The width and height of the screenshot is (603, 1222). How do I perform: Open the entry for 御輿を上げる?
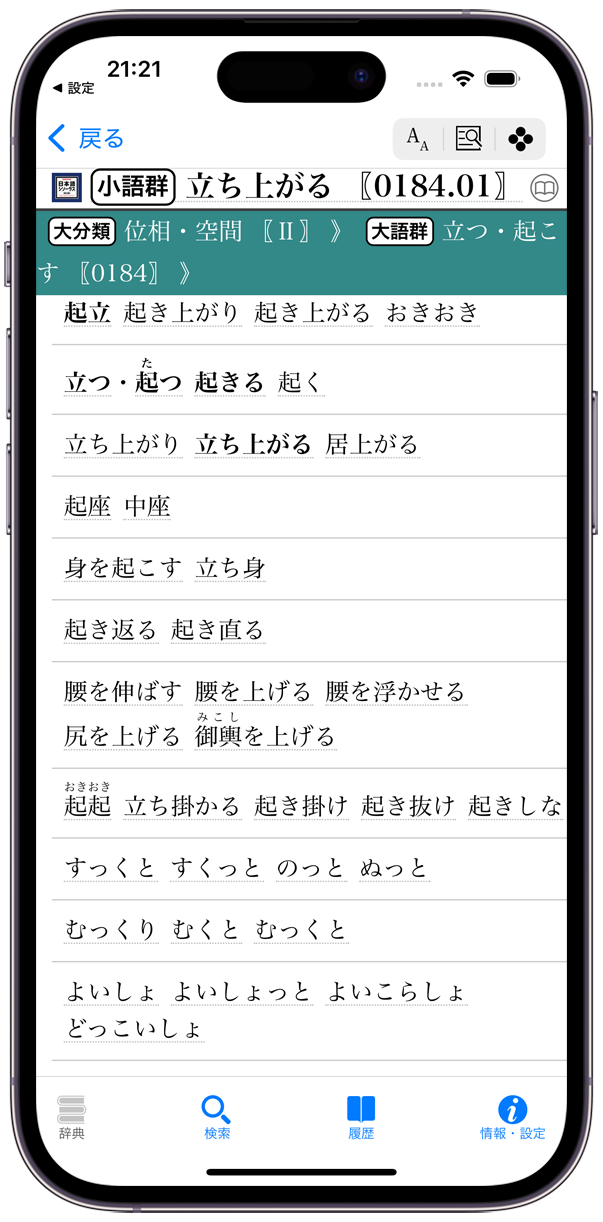265,737
